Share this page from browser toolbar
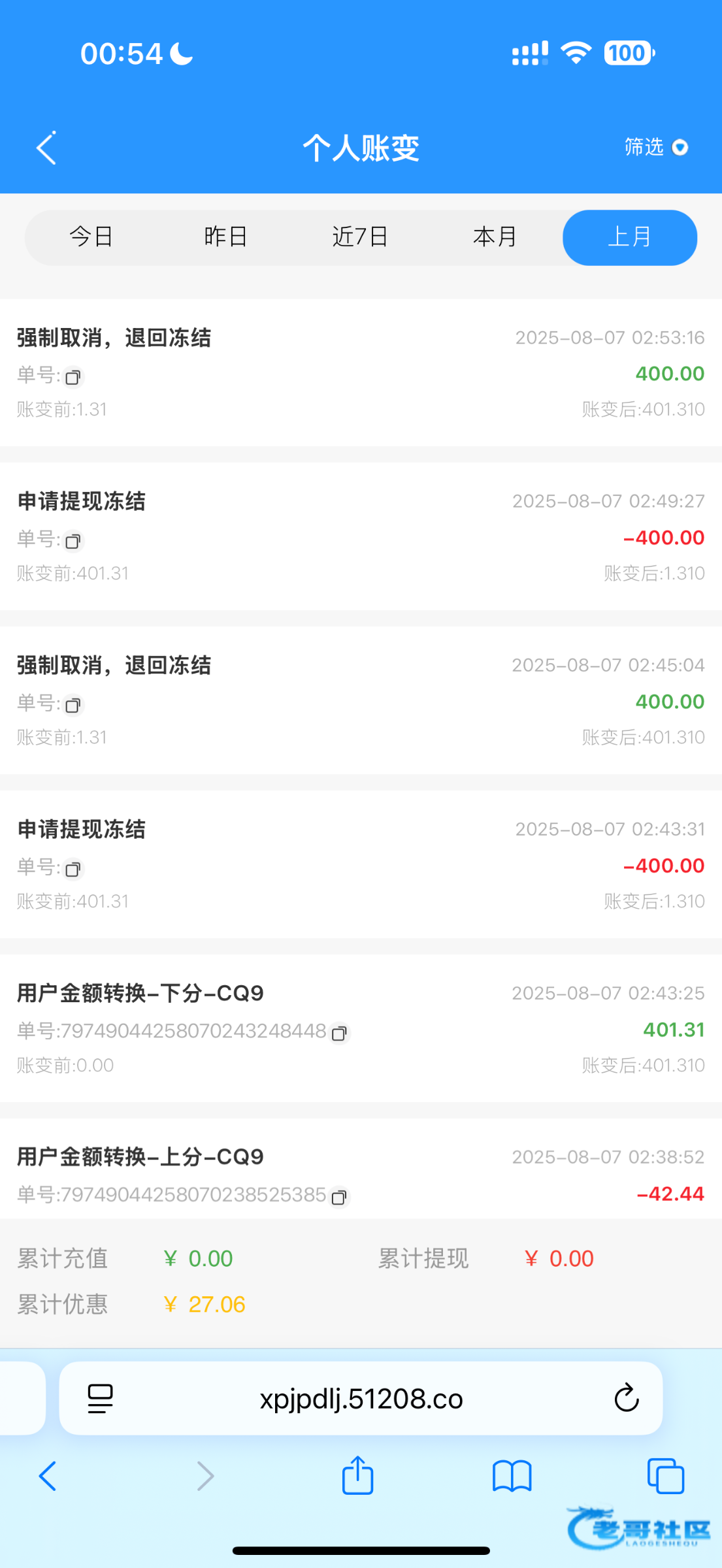 [x=358, y=1476]
